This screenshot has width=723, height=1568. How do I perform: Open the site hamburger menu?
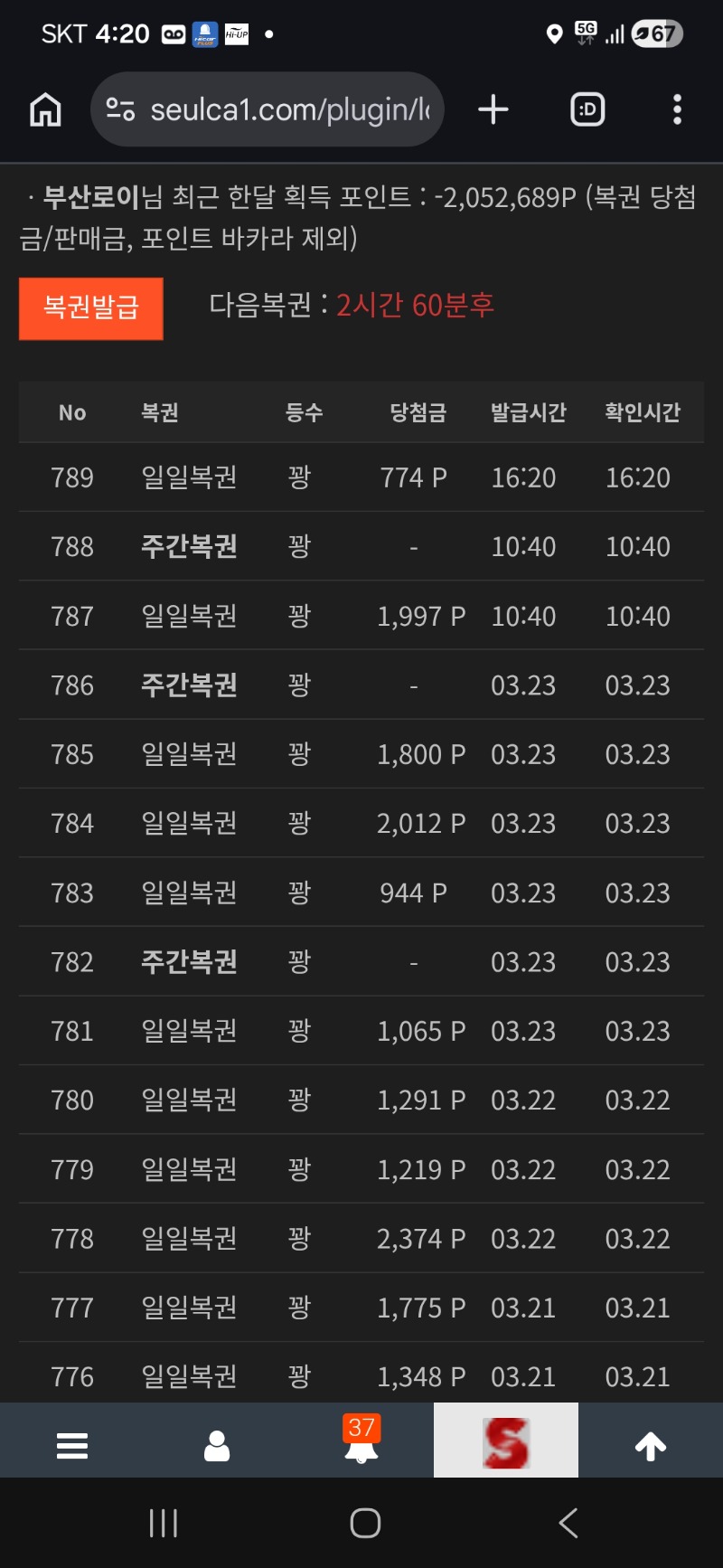(72, 1446)
